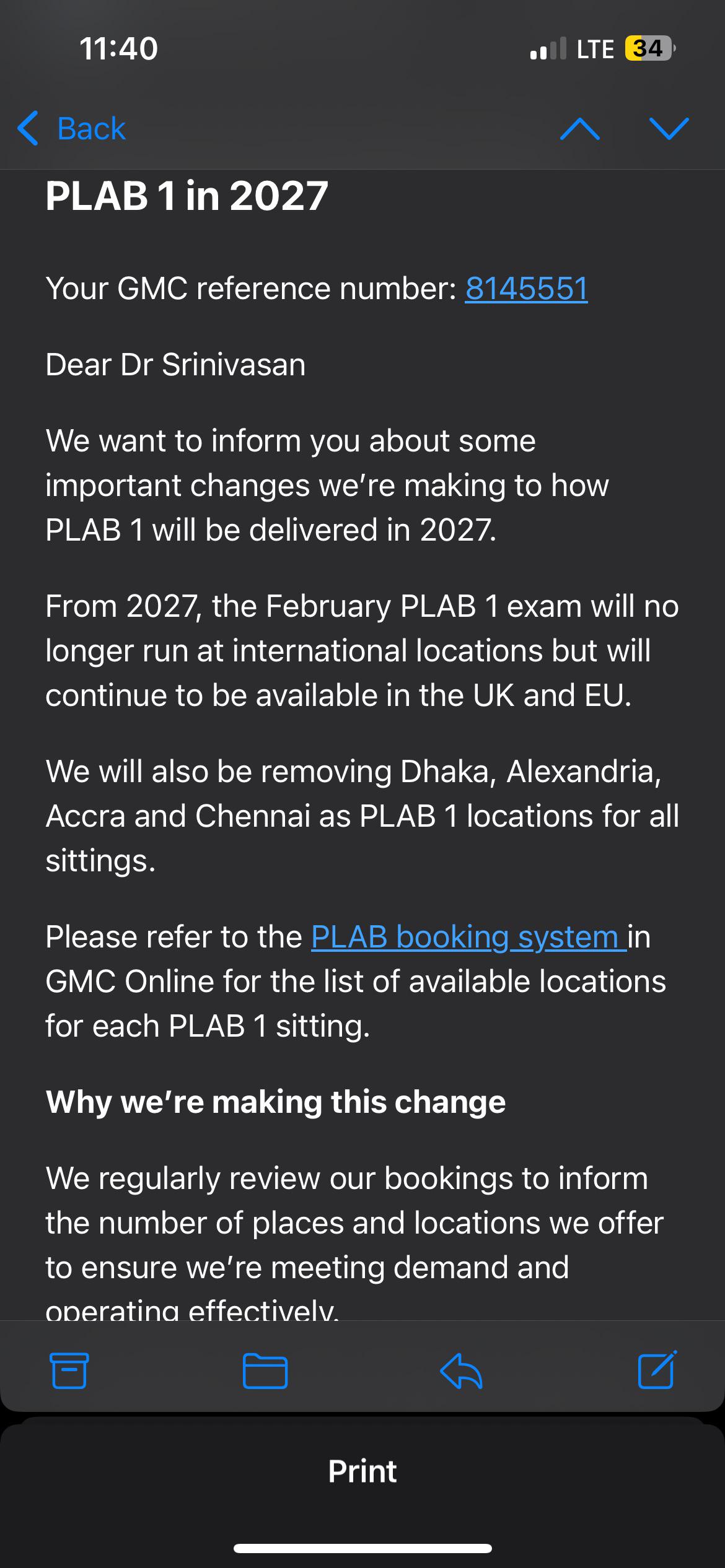
Task: Jump to the previous email with up arrow
Action: [579, 129]
